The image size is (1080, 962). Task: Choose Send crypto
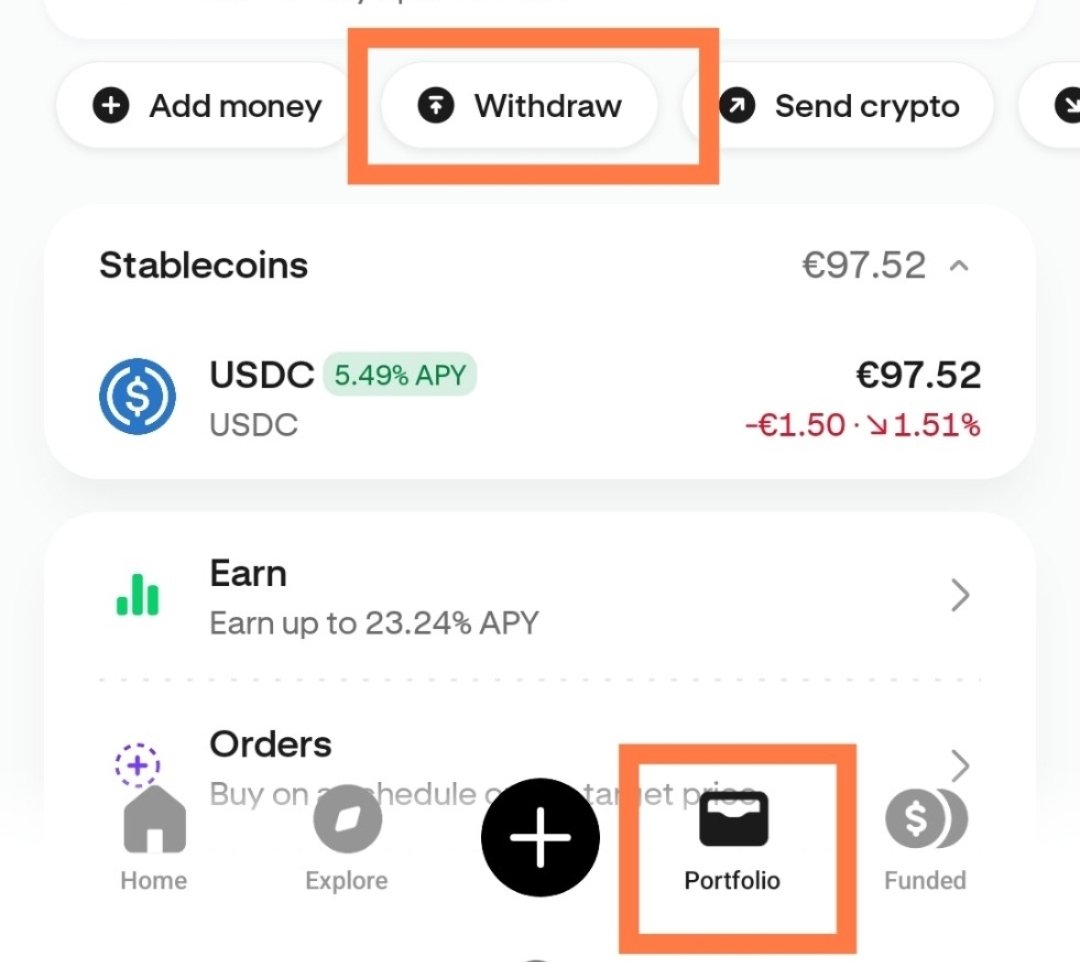pyautogui.click(x=839, y=106)
